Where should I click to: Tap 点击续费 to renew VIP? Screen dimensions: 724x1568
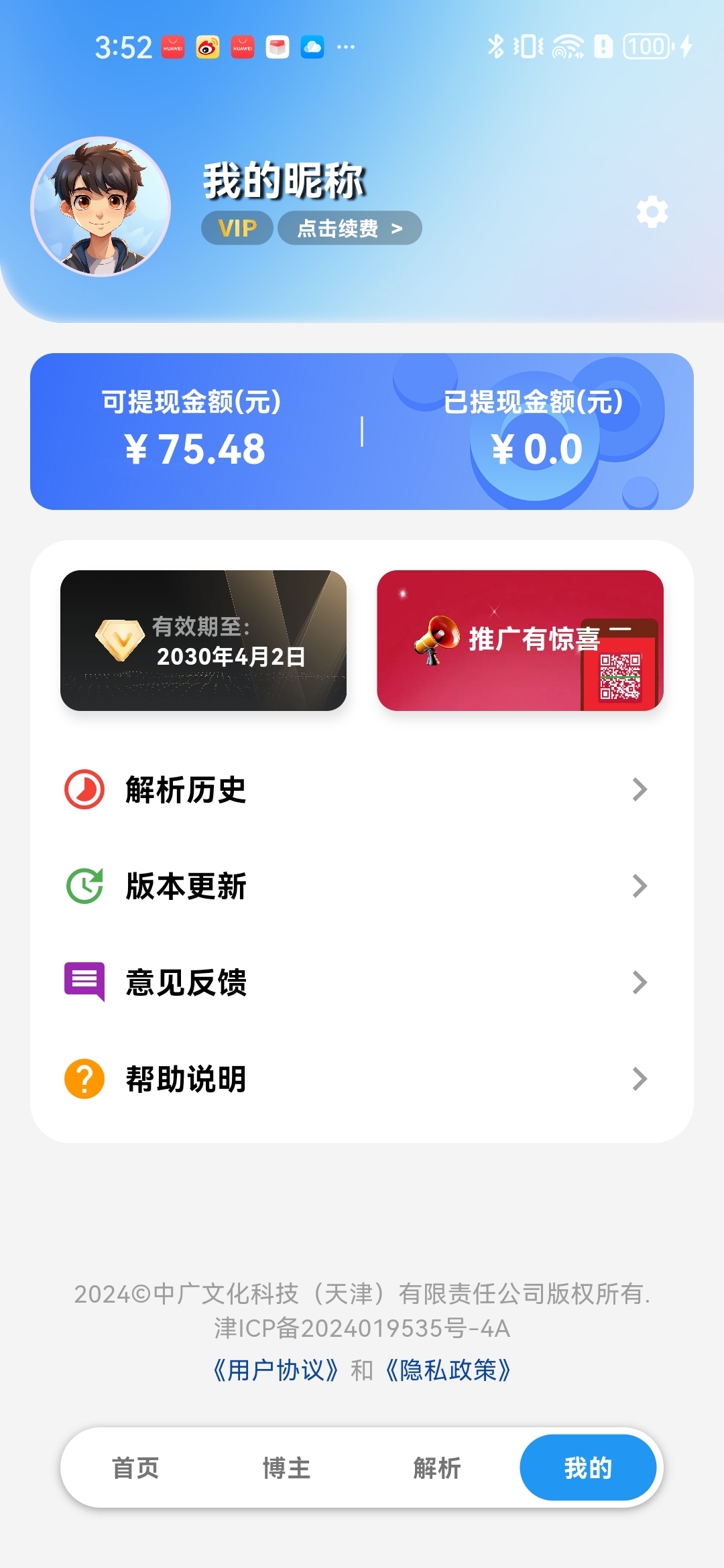349,228
